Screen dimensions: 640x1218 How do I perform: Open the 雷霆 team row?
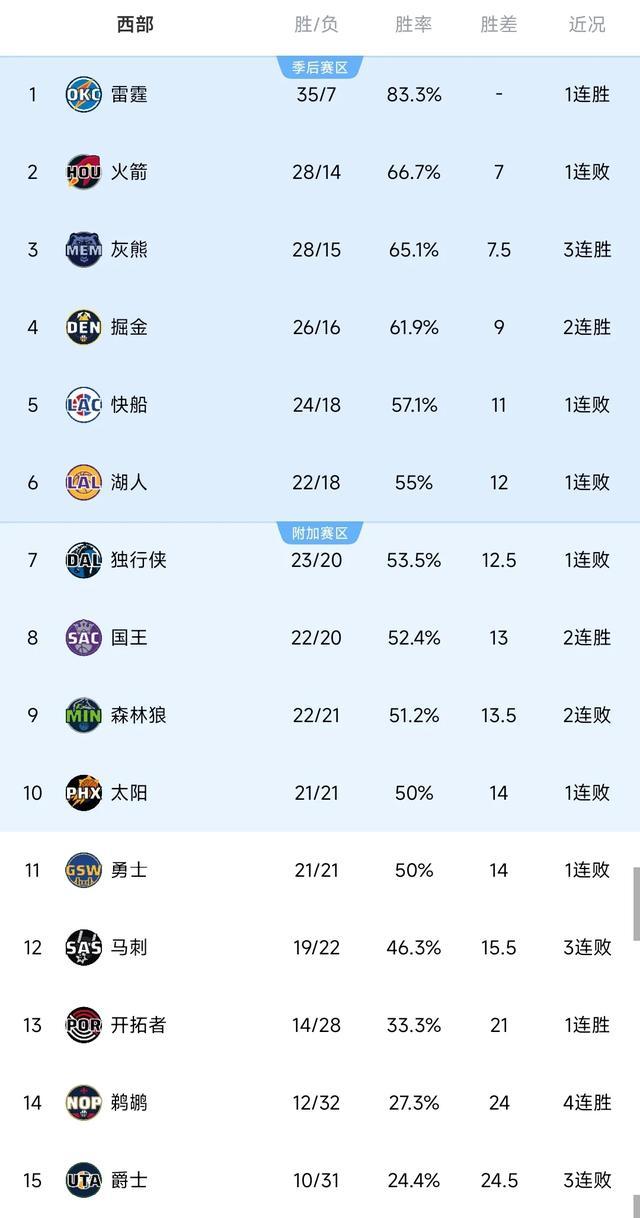(320, 95)
